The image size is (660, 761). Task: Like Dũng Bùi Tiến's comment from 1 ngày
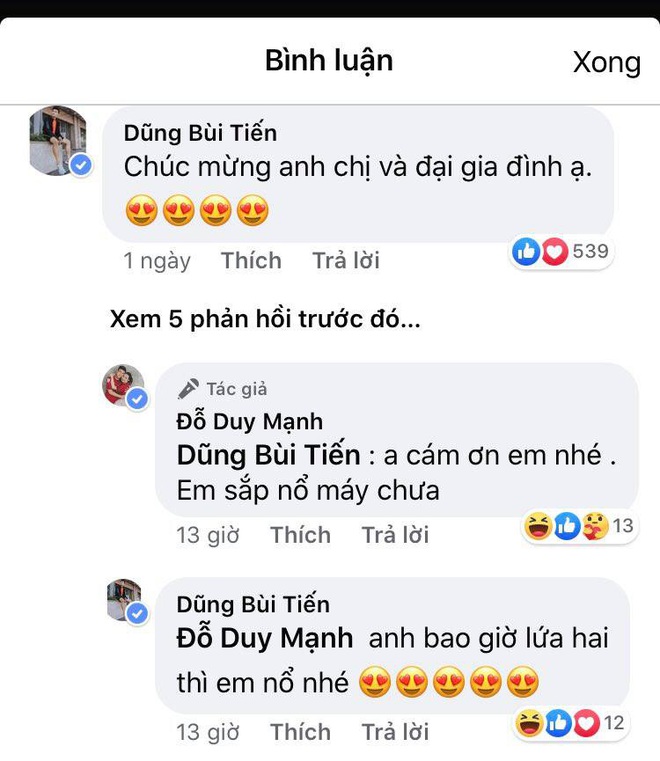251,261
